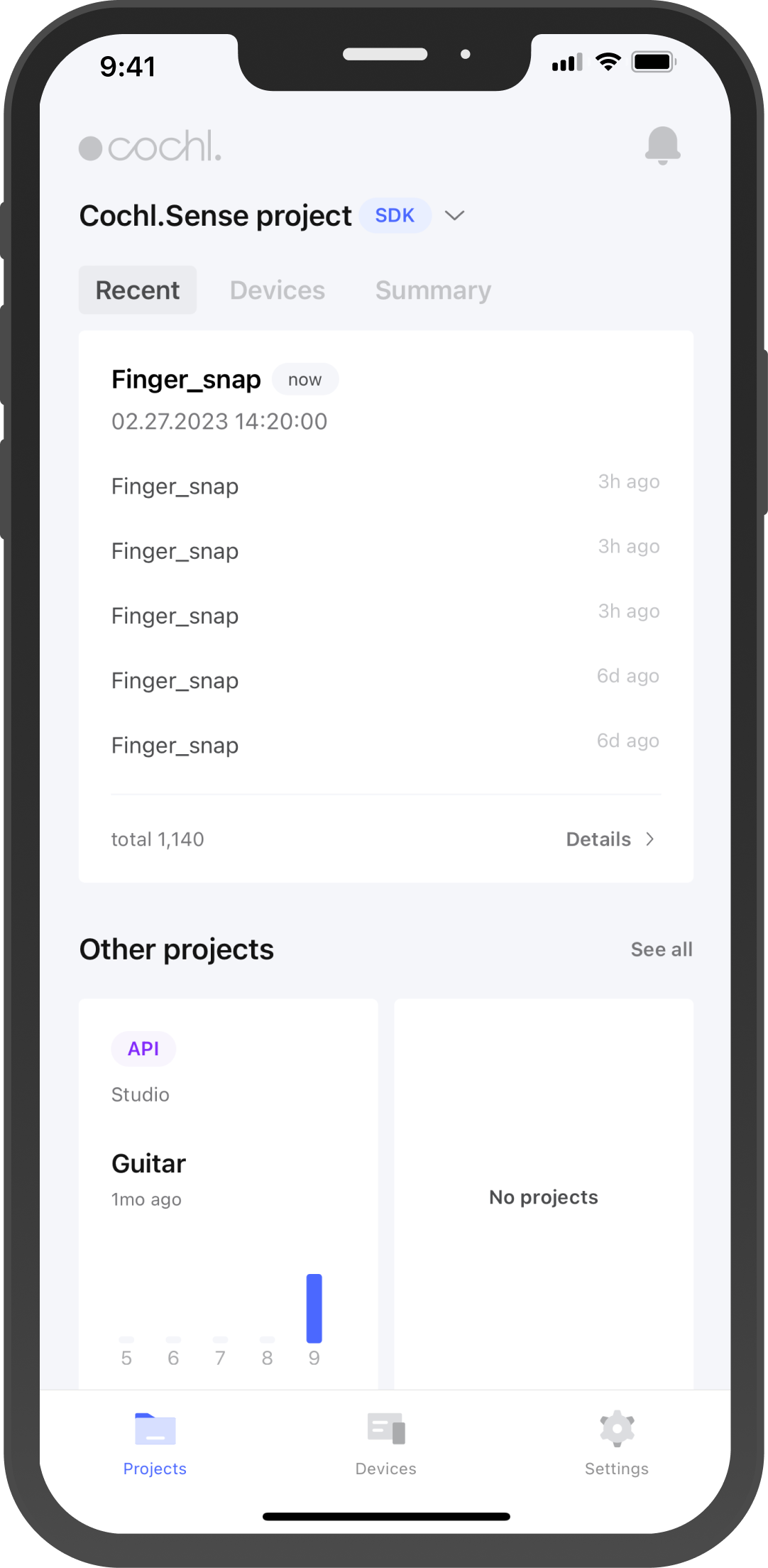Open the notifications bell
This screenshot has height=1568, width=768.
click(x=662, y=146)
